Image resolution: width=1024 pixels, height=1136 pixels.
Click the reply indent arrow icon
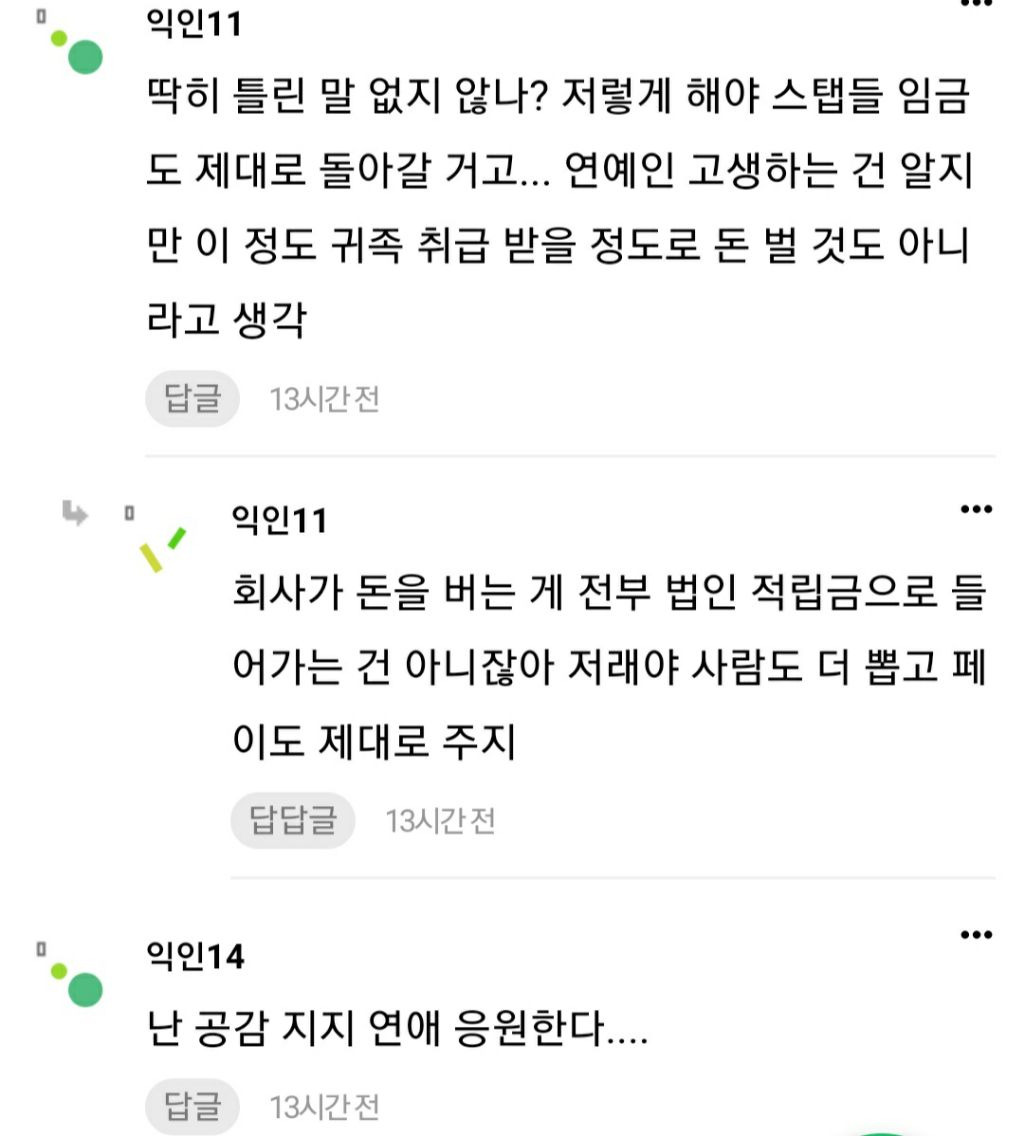[x=72, y=513]
